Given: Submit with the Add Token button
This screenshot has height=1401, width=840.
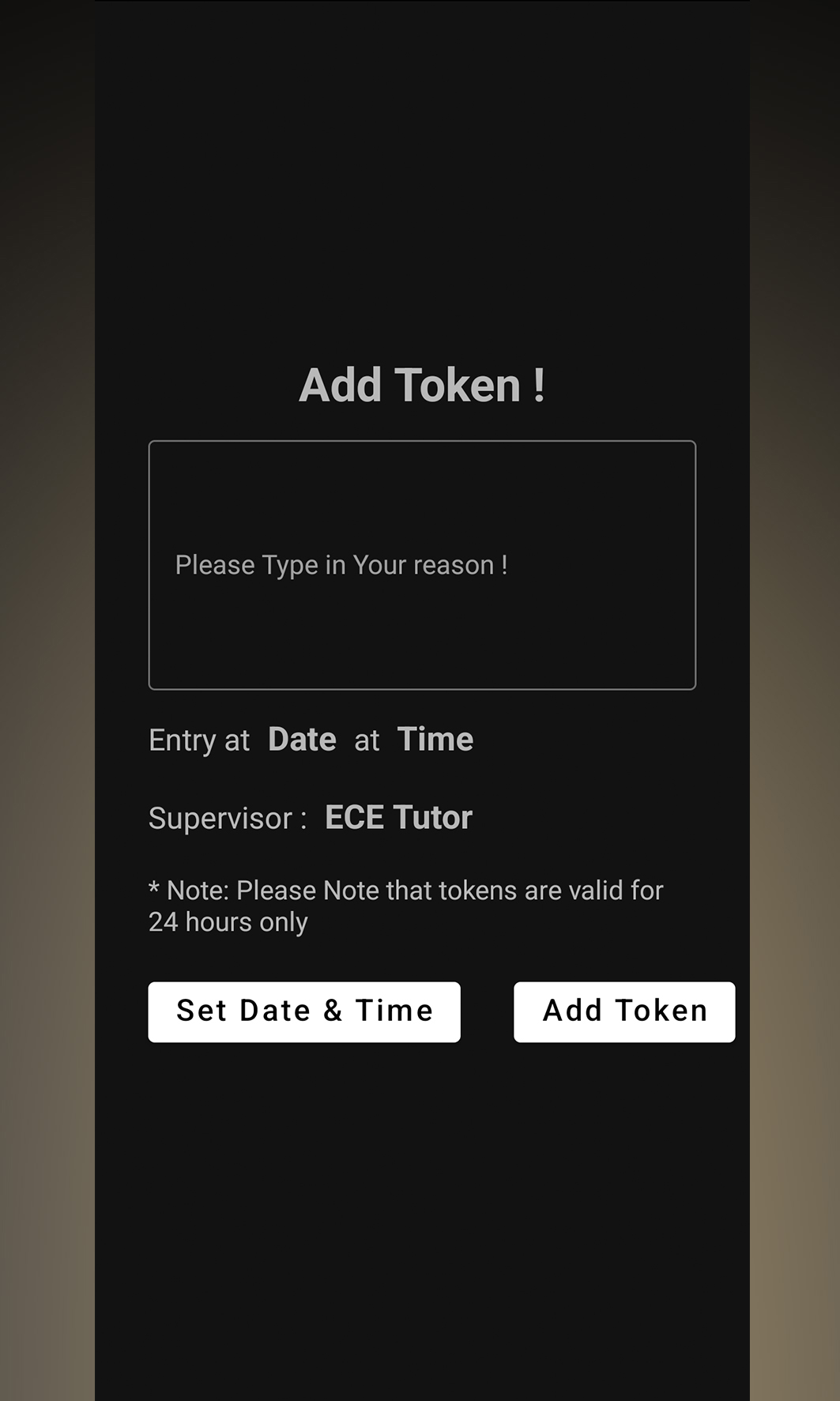Looking at the screenshot, I should (624, 1011).
